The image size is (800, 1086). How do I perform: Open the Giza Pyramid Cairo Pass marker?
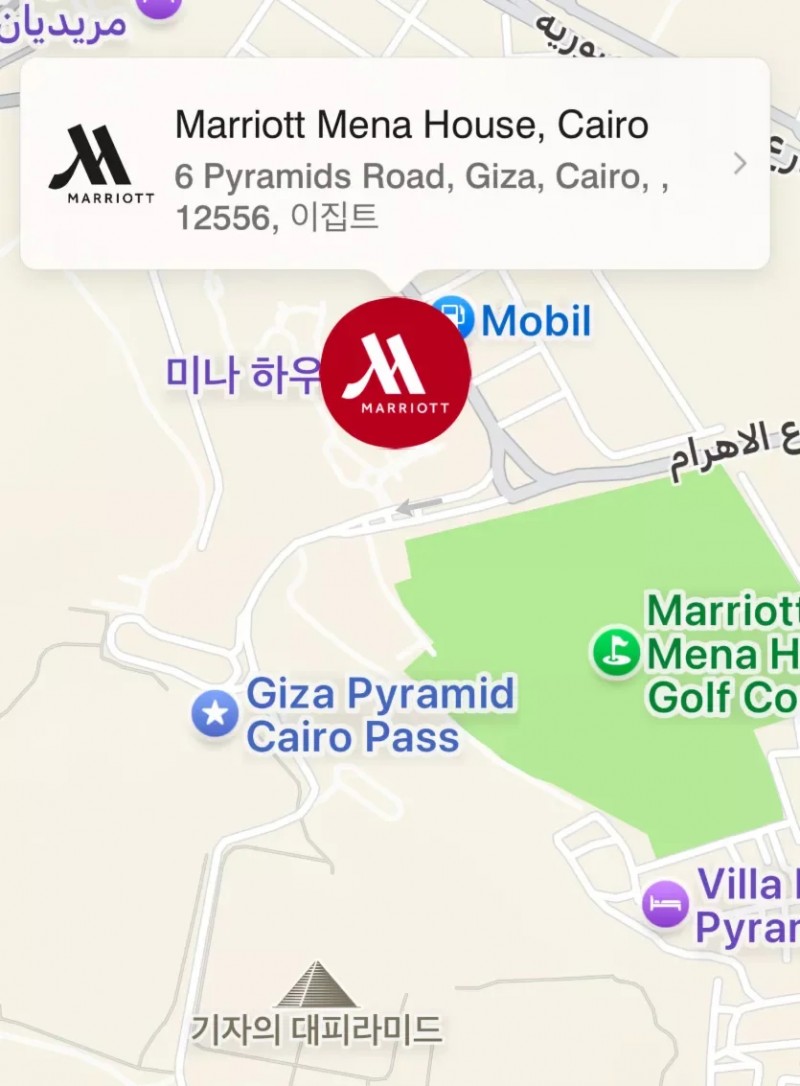point(216,715)
